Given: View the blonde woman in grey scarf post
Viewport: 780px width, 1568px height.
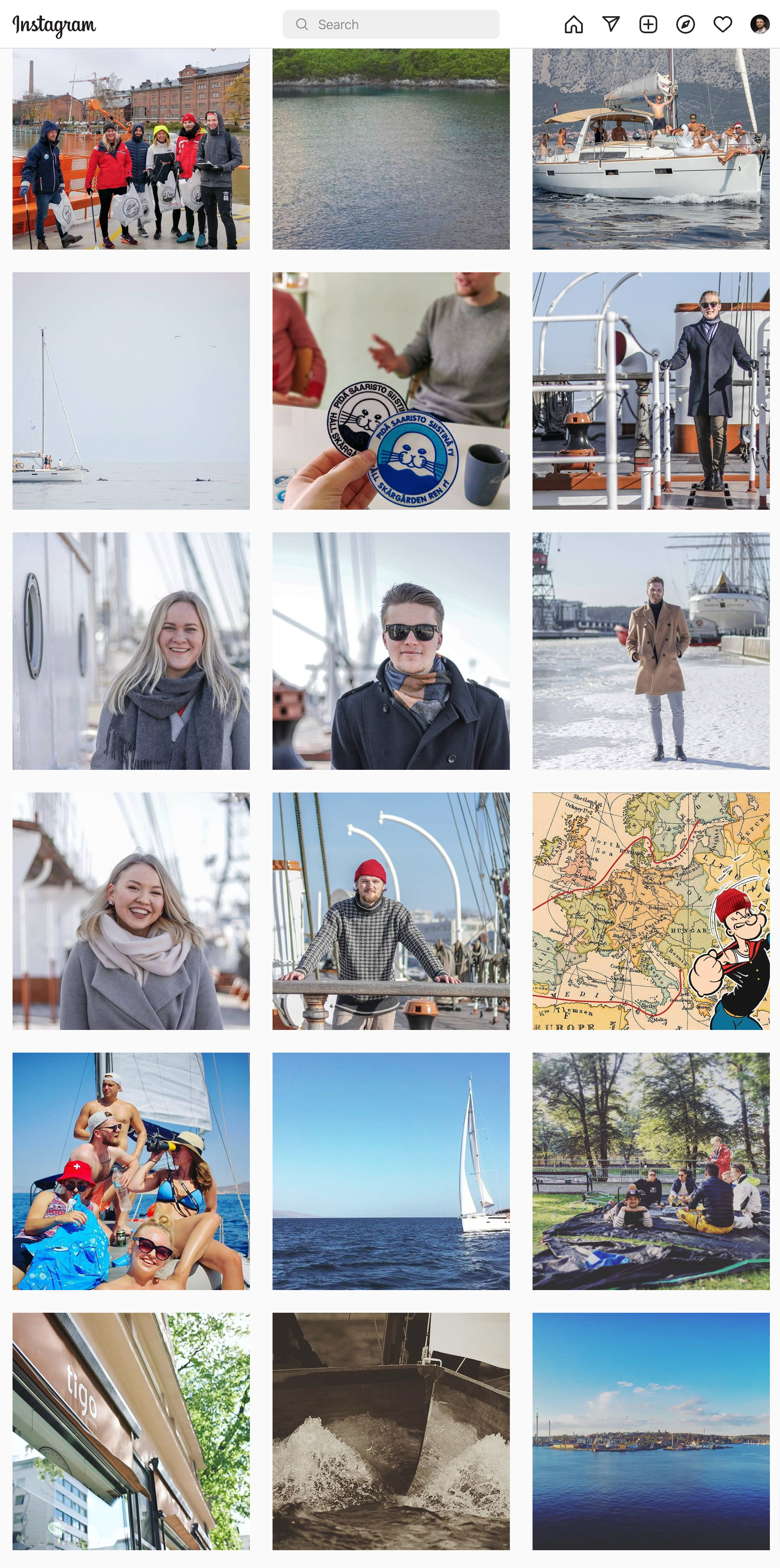Looking at the screenshot, I should [131, 651].
